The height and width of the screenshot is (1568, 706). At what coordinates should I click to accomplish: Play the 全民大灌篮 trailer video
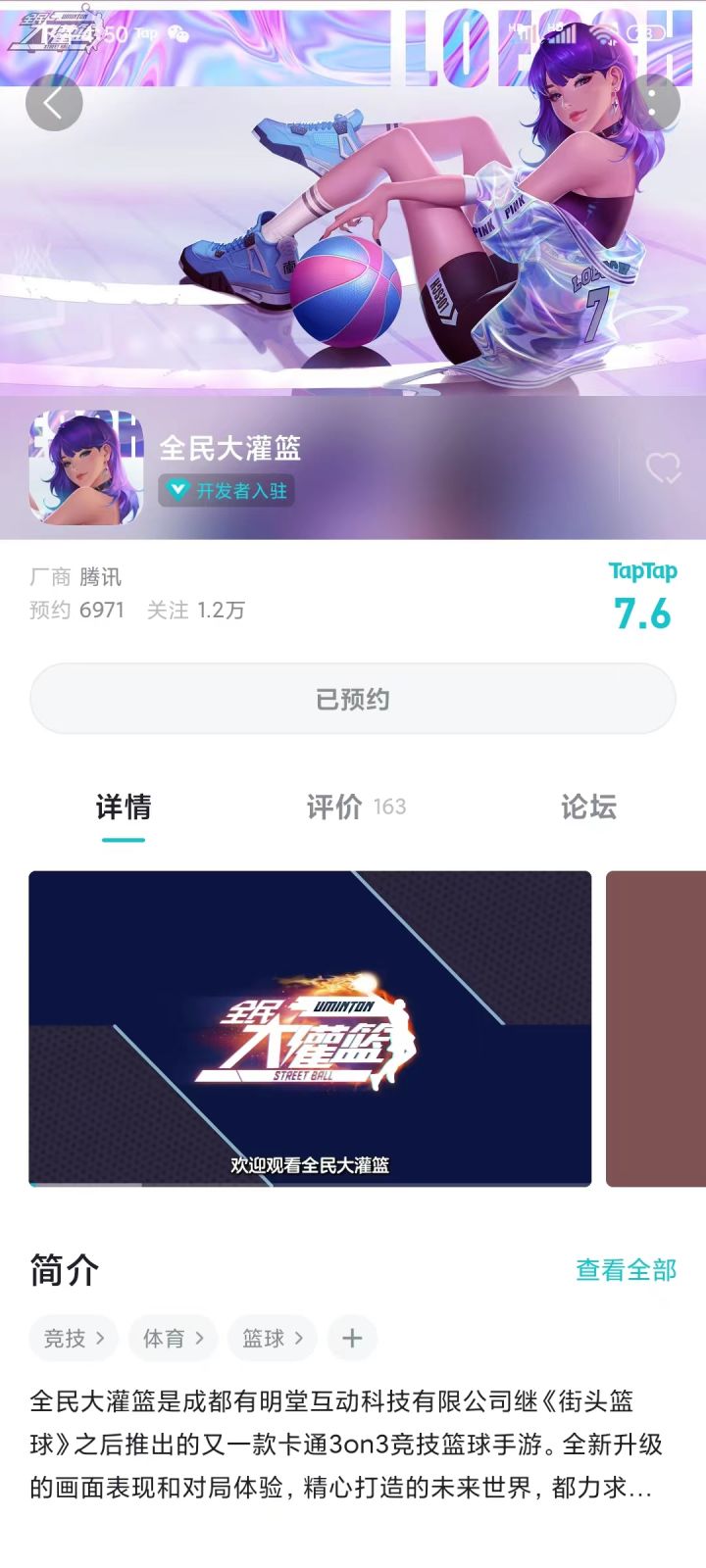pos(310,1029)
